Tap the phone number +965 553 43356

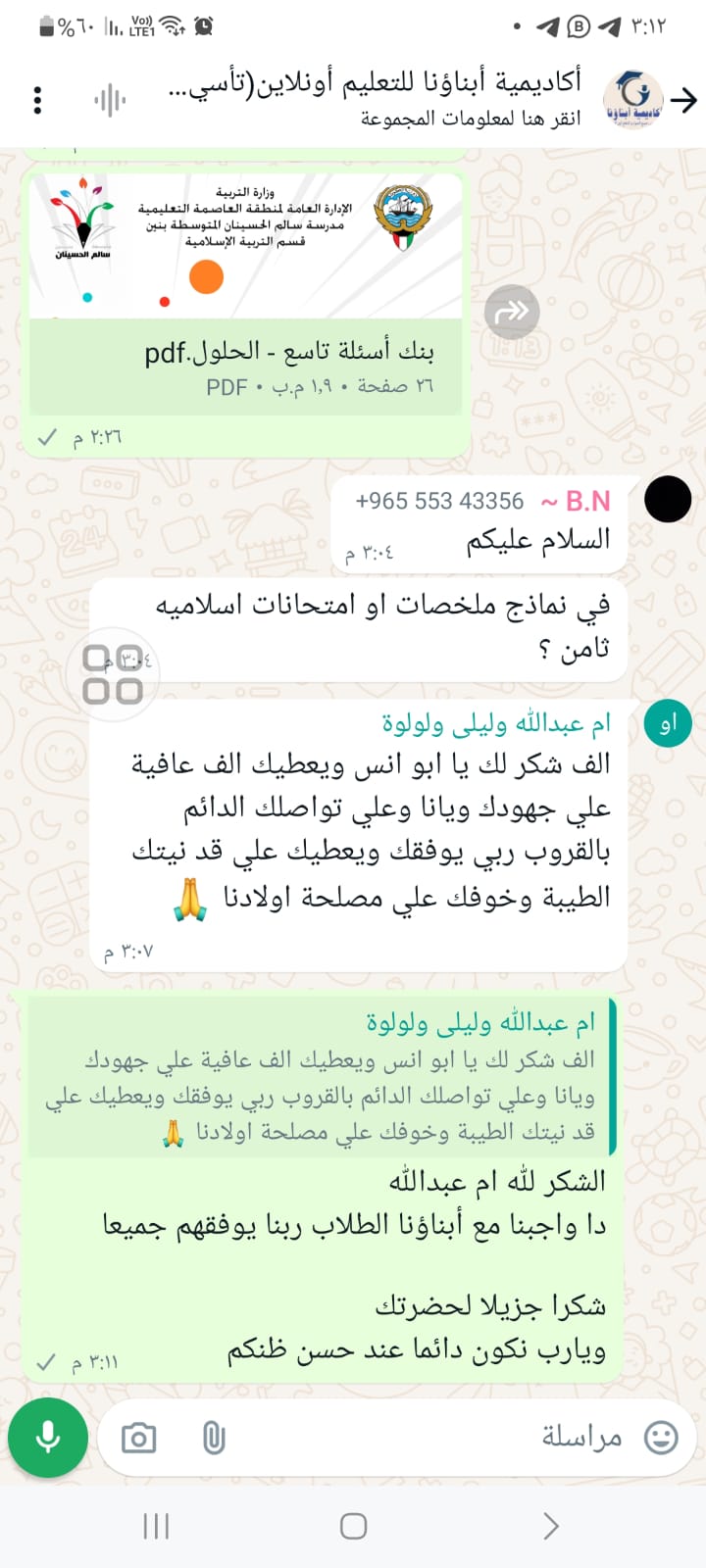pos(439,501)
